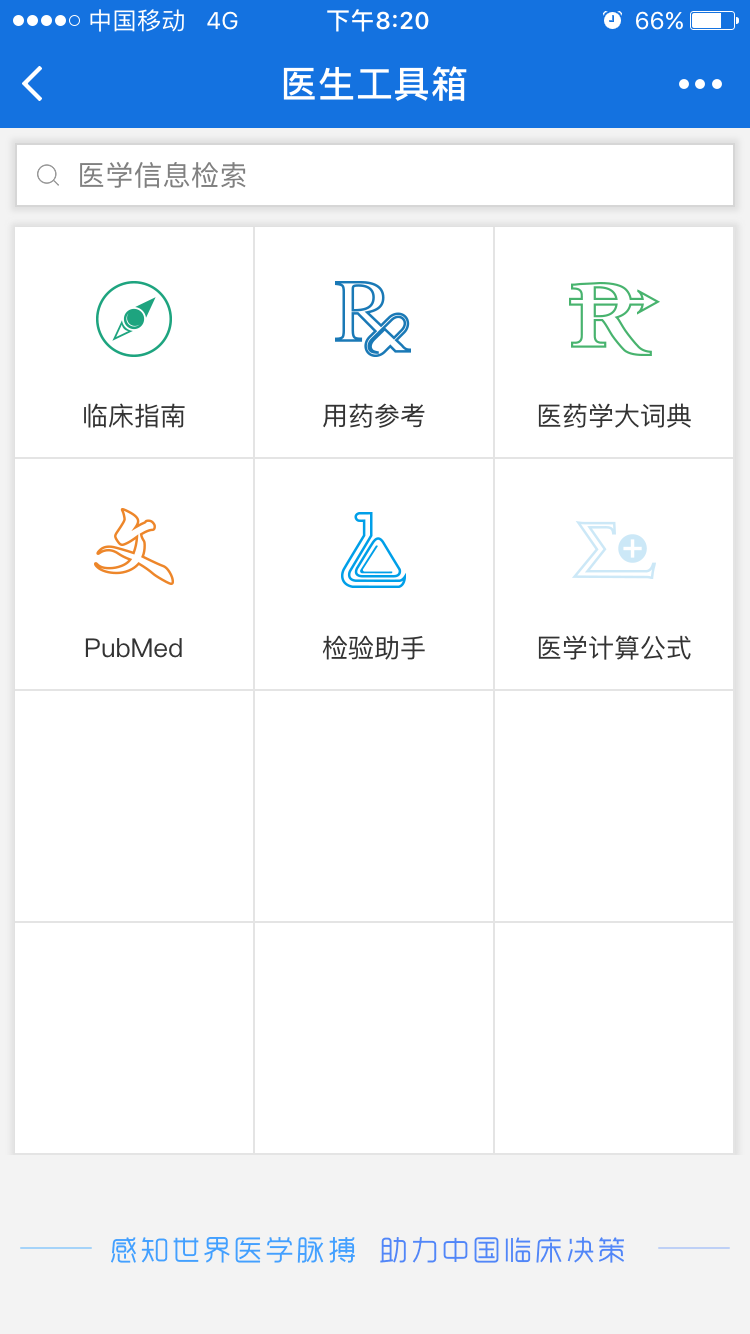Open the three-dot overflow menu
The image size is (750, 1334).
(x=700, y=84)
